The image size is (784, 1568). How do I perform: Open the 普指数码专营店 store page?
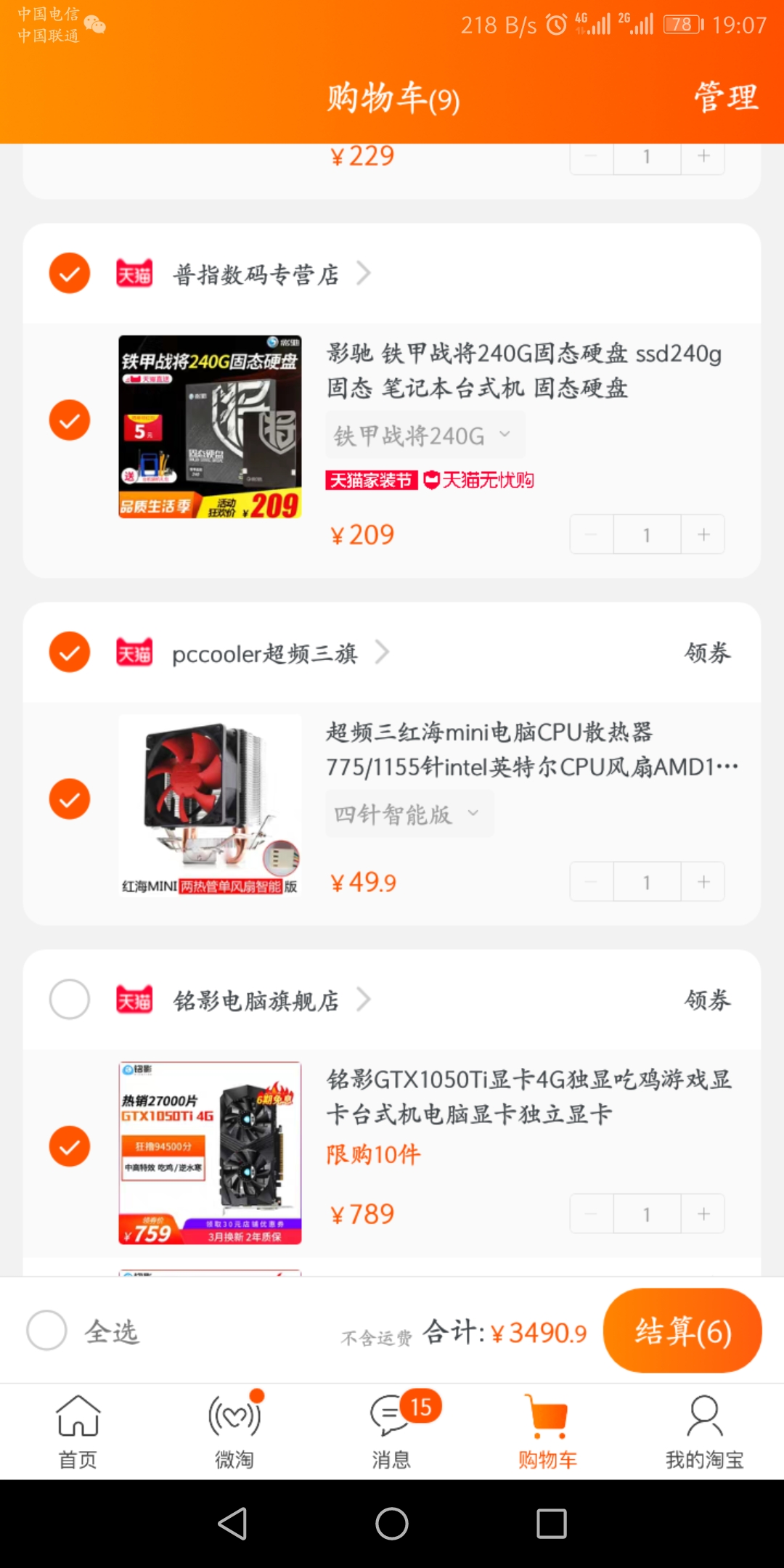(x=256, y=274)
